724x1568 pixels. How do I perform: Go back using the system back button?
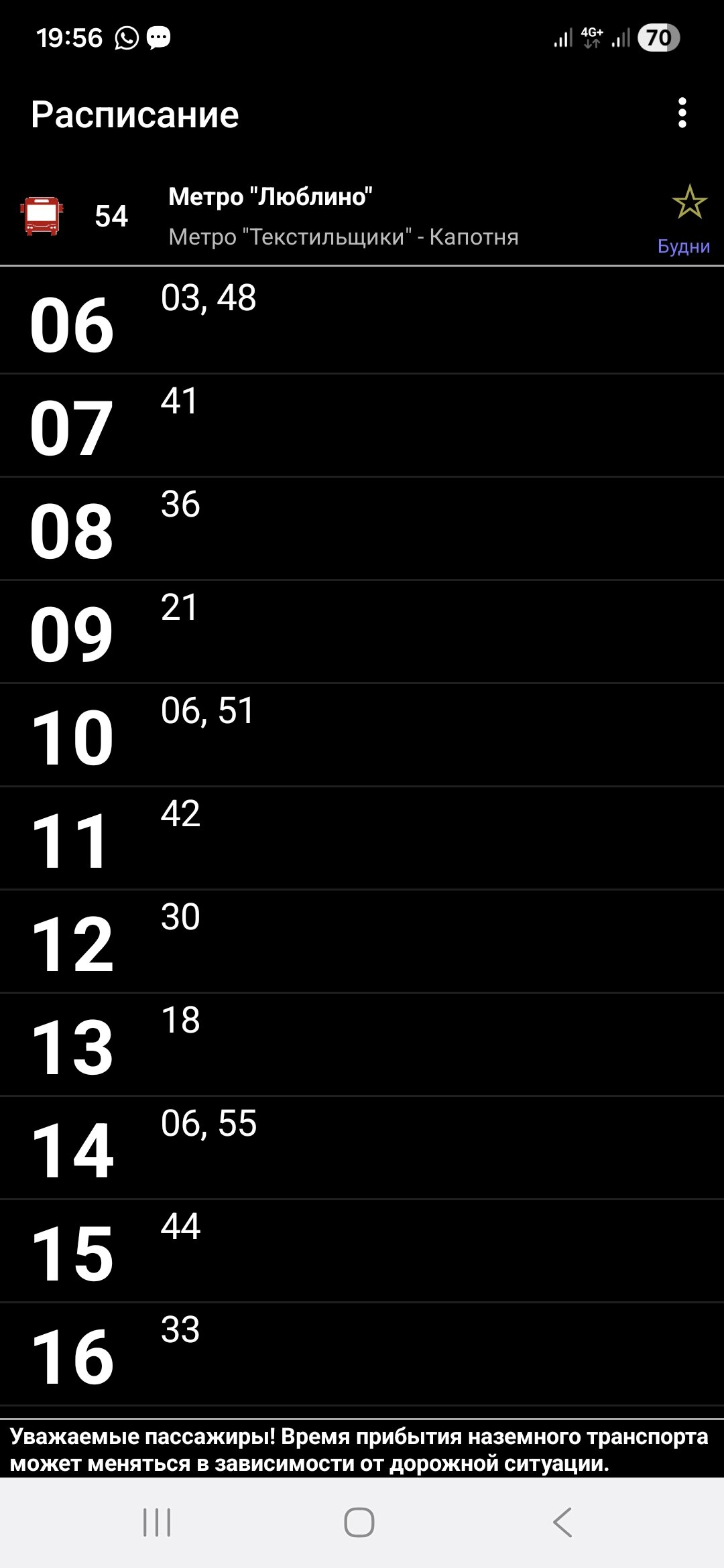coord(563,1522)
